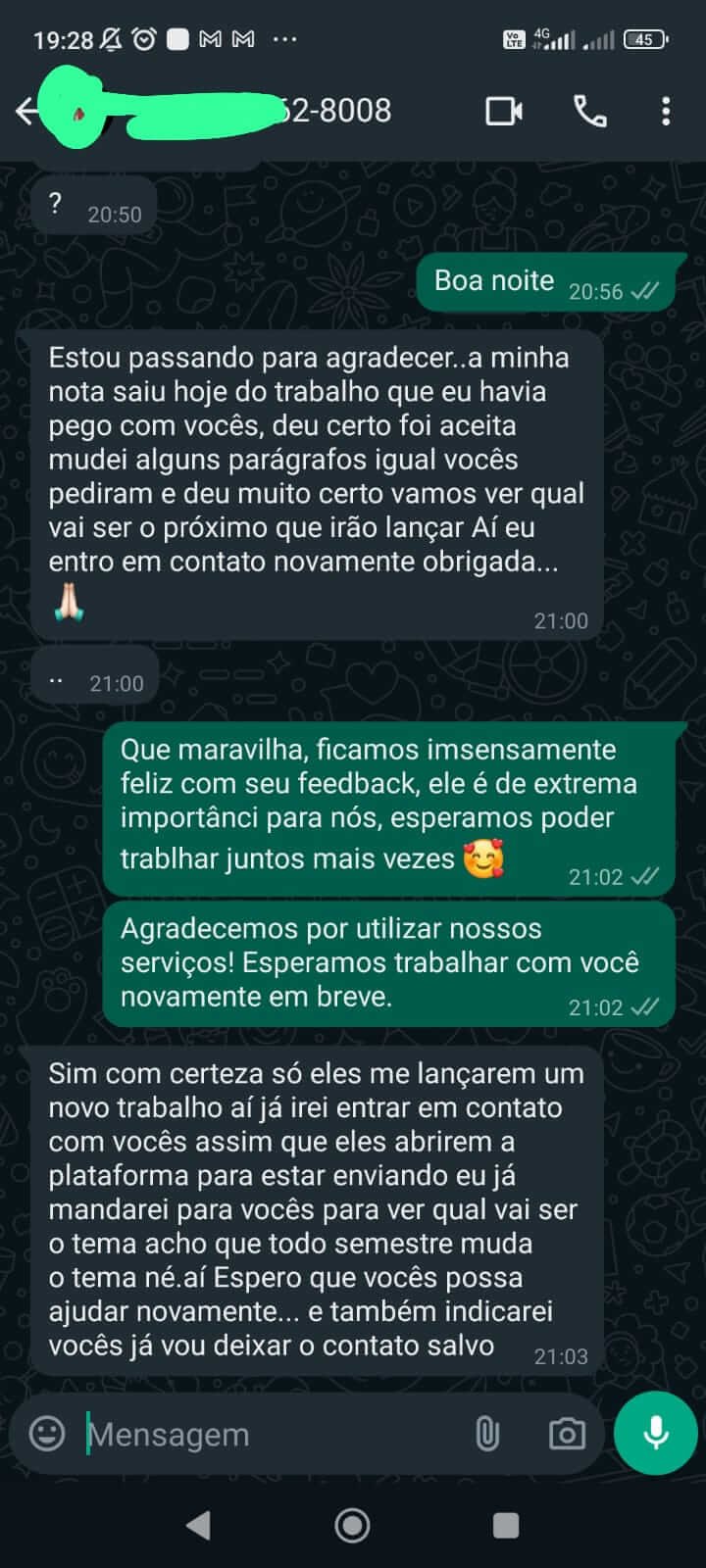Image resolution: width=706 pixels, height=1568 pixels.
Task: Open the emoji picker
Action: pyautogui.click(x=47, y=1434)
